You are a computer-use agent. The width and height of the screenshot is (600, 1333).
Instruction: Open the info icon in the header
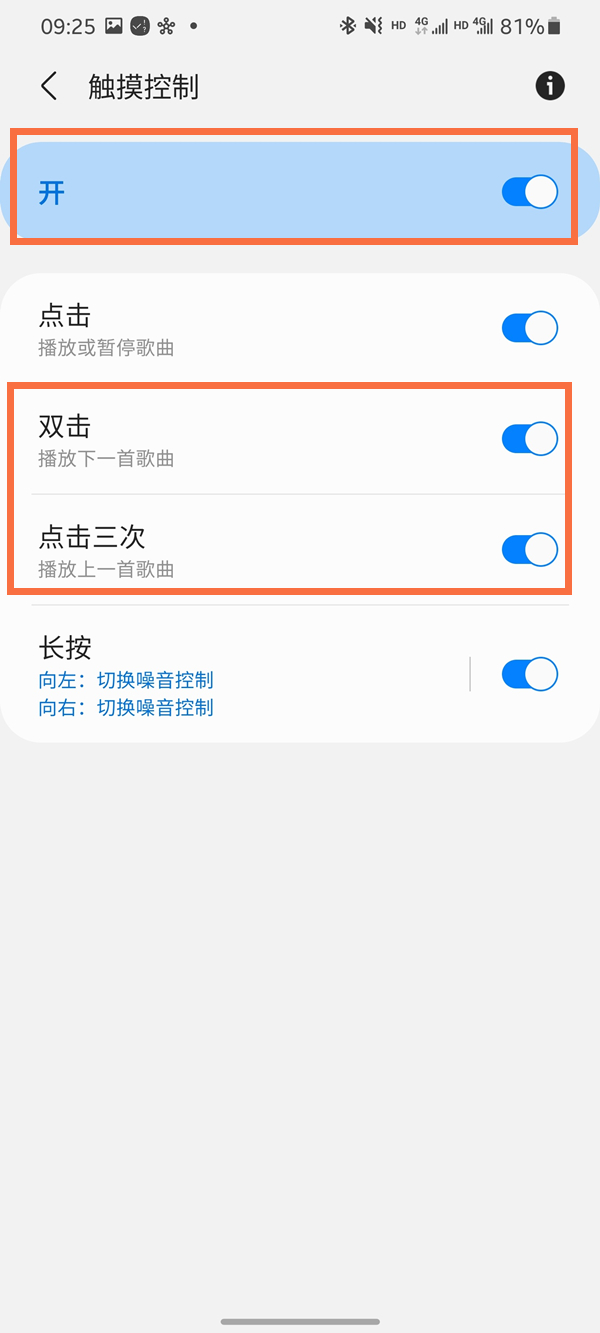tap(550, 86)
